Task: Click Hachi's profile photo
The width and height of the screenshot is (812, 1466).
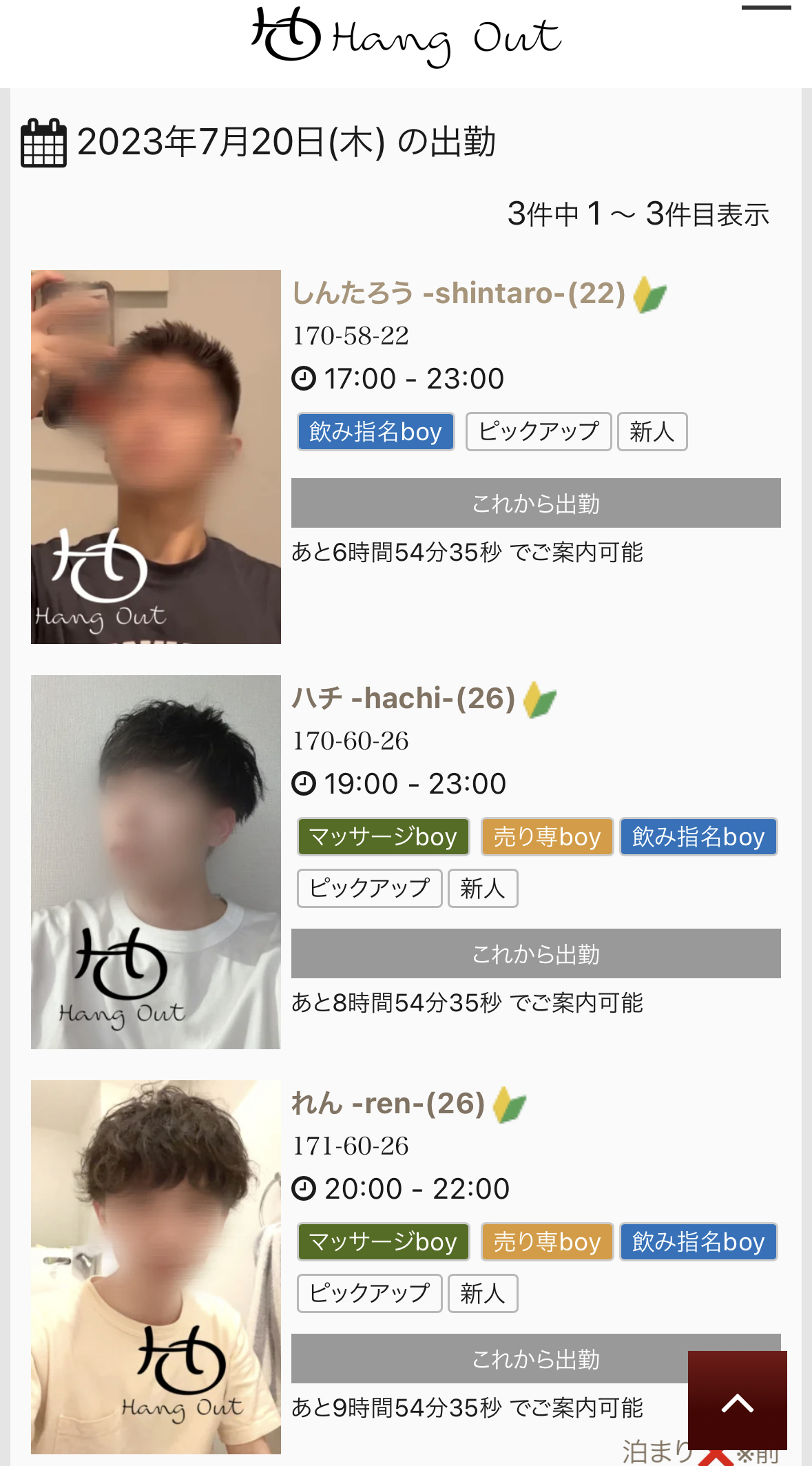Action: [x=156, y=862]
